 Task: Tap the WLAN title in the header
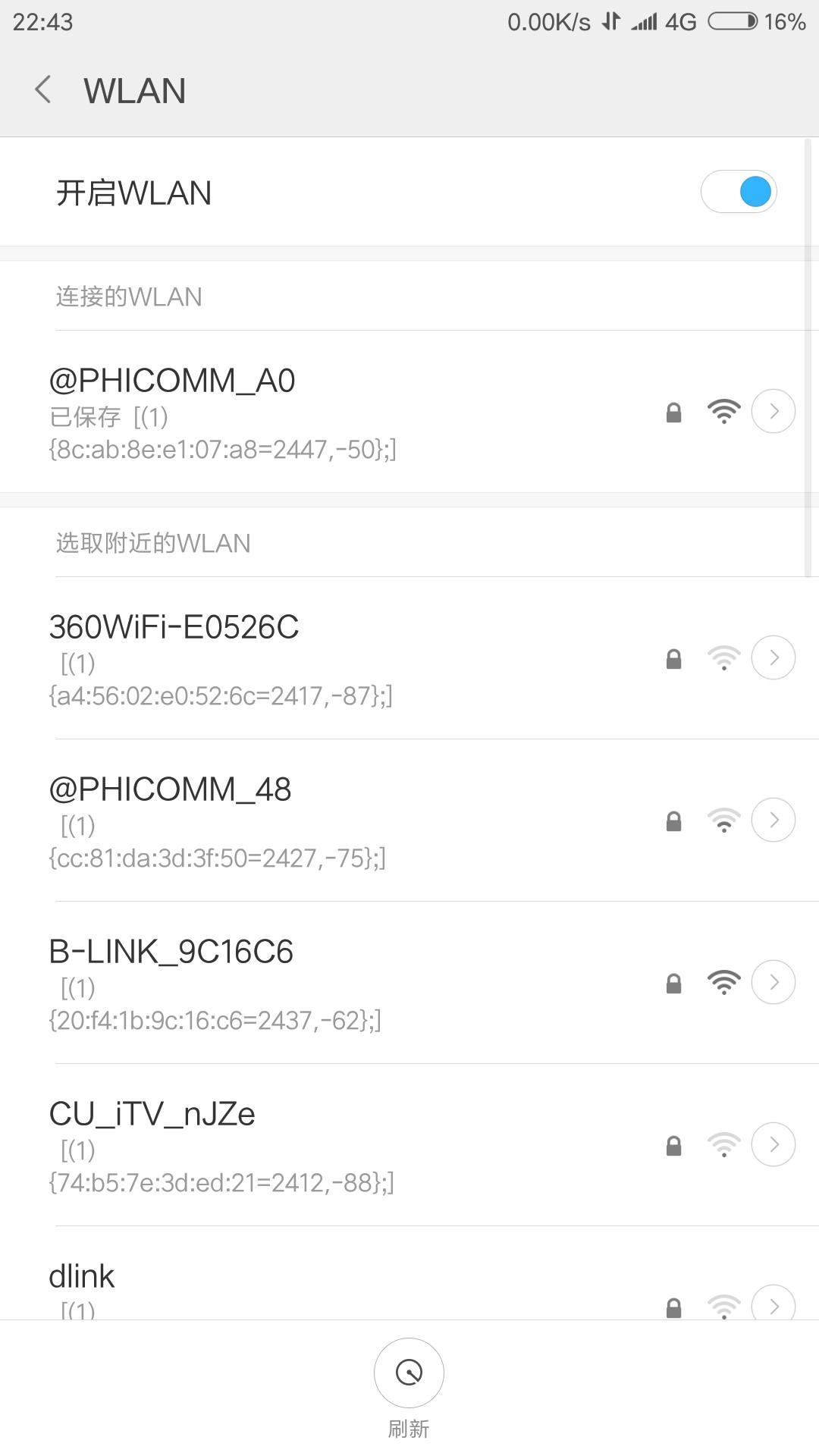click(x=134, y=89)
